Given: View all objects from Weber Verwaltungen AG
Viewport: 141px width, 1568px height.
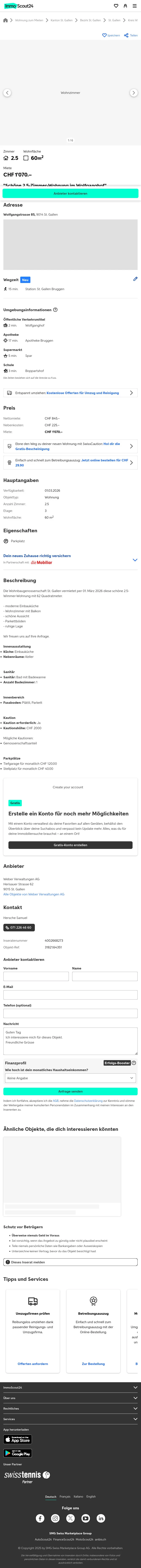Looking at the screenshot, I should pyautogui.click(x=34, y=894).
